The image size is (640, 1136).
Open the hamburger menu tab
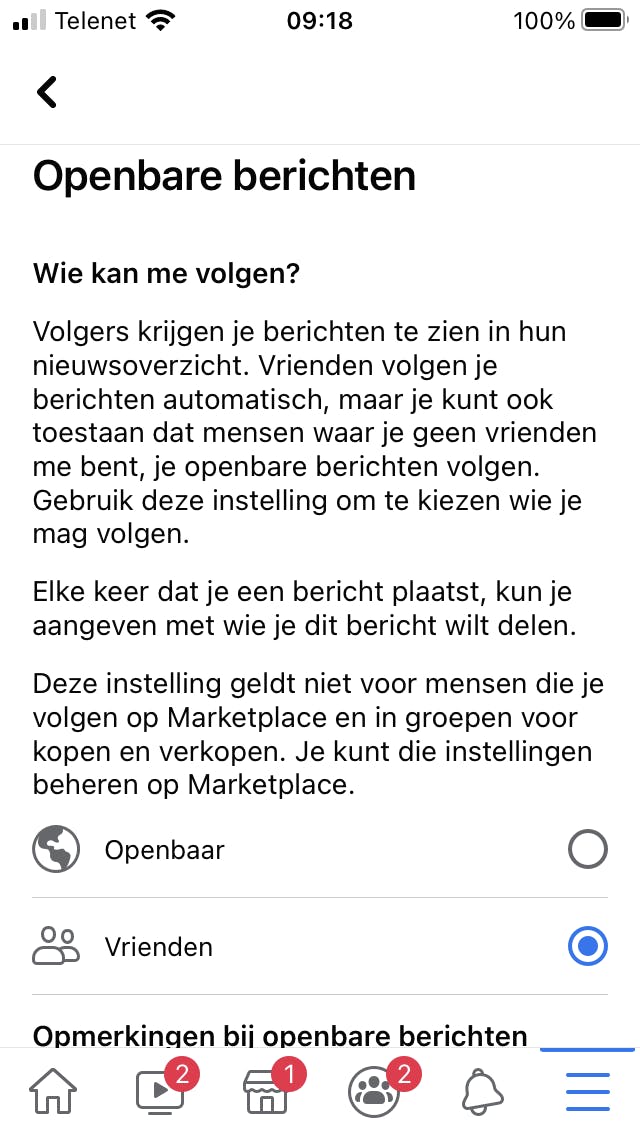coord(588,1091)
